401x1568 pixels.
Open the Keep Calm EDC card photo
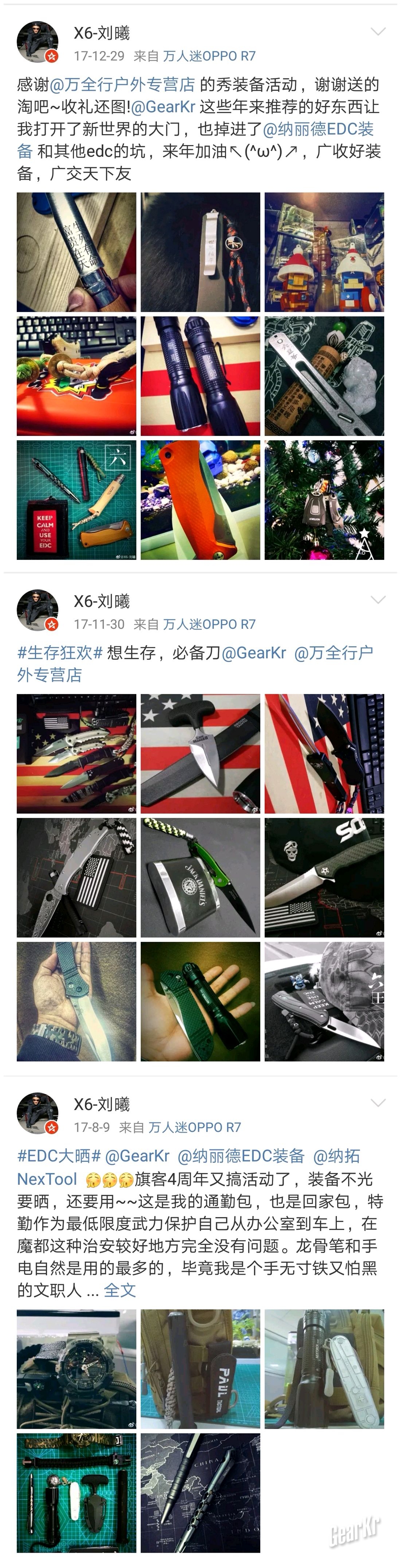point(76,500)
